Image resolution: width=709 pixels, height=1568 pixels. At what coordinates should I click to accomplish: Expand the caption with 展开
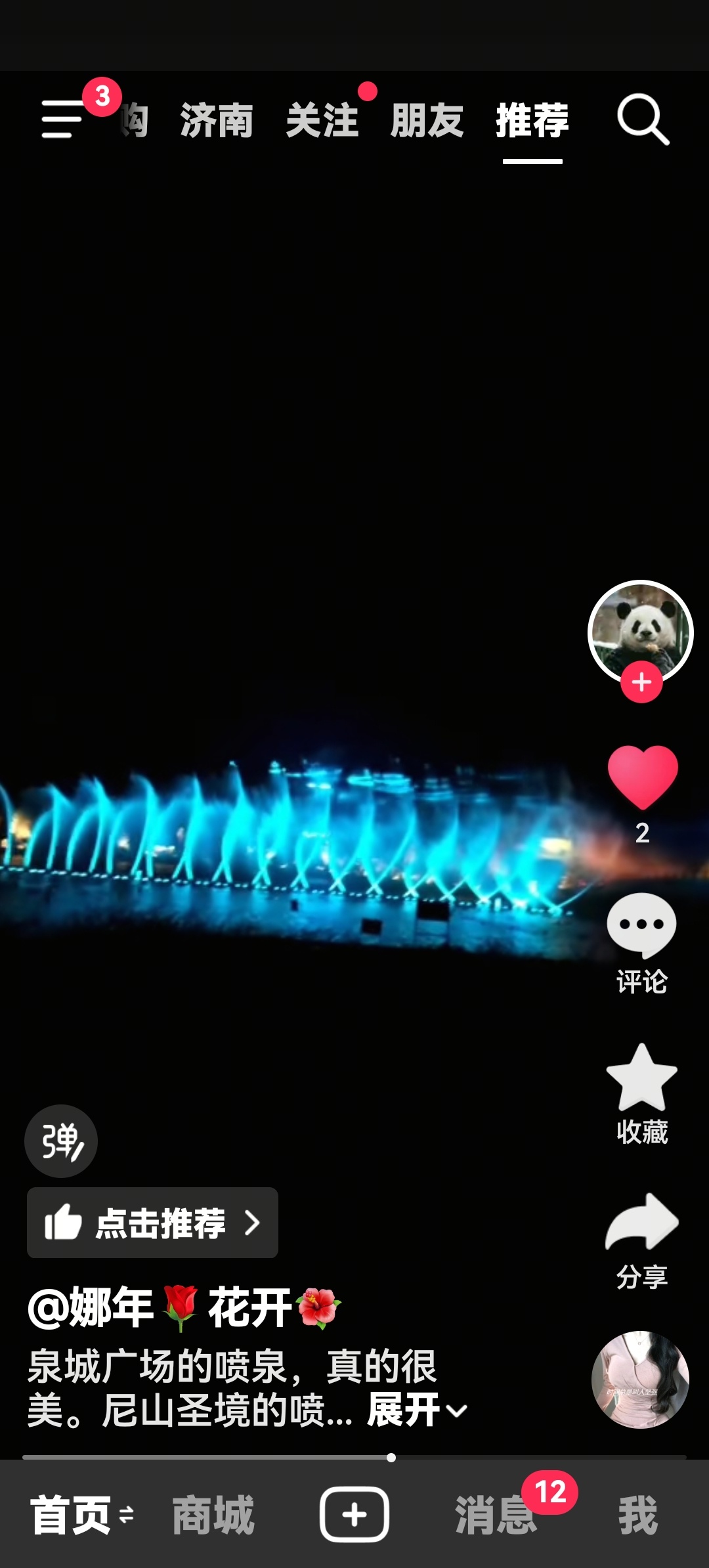pyautogui.click(x=416, y=1410)
